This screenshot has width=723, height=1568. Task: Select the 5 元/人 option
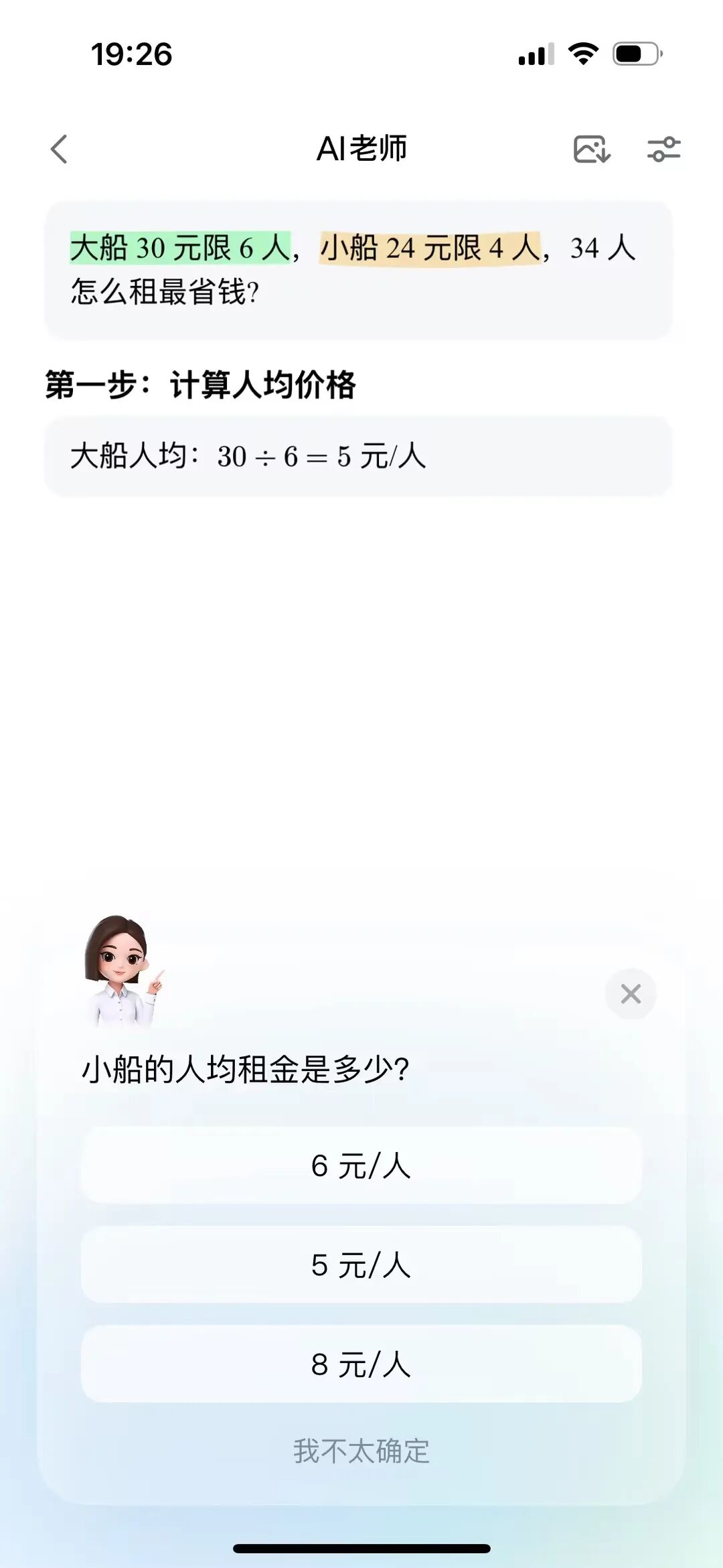[x=361, y=1265]
